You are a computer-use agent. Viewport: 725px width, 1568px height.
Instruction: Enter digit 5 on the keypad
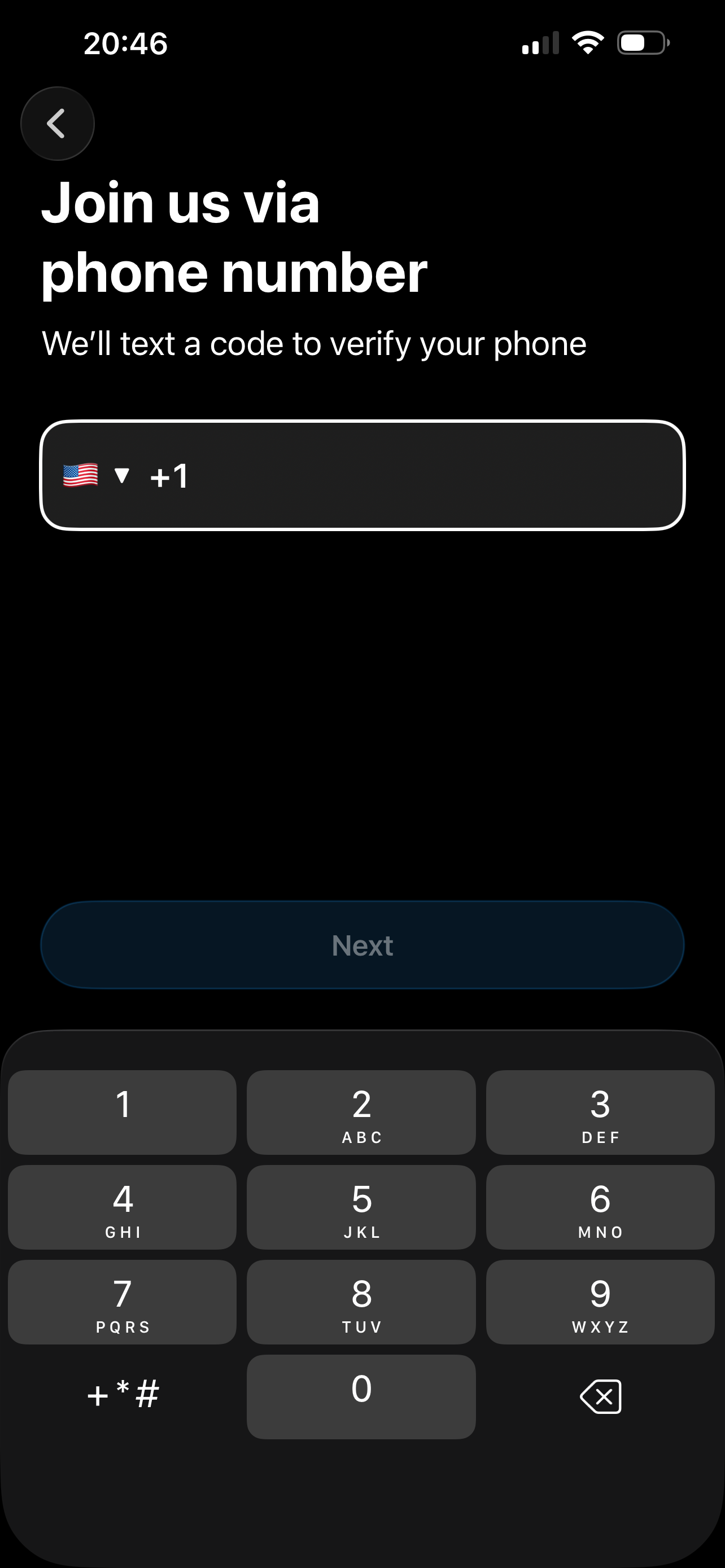[x=361, y=1207]
